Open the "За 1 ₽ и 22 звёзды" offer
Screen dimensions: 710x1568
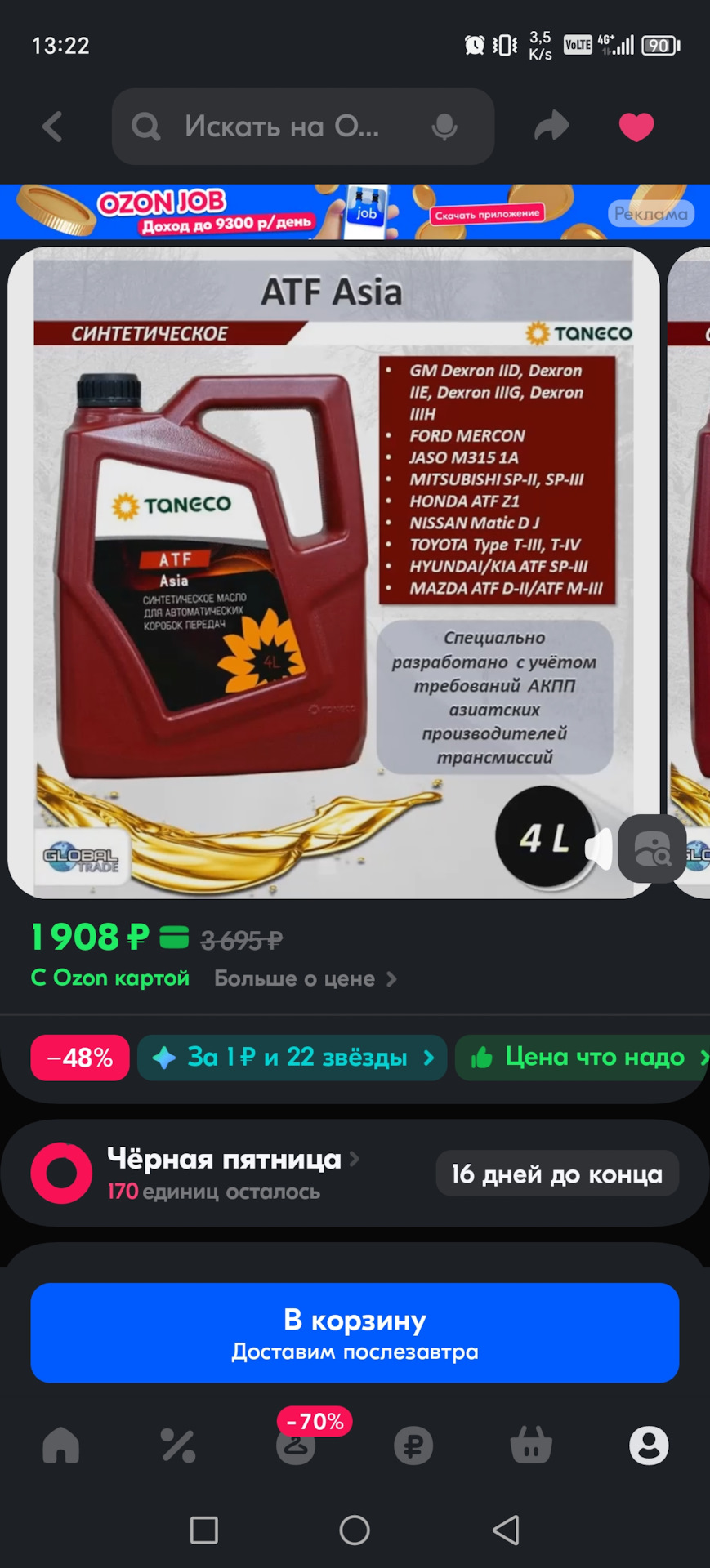[292, 1058]
